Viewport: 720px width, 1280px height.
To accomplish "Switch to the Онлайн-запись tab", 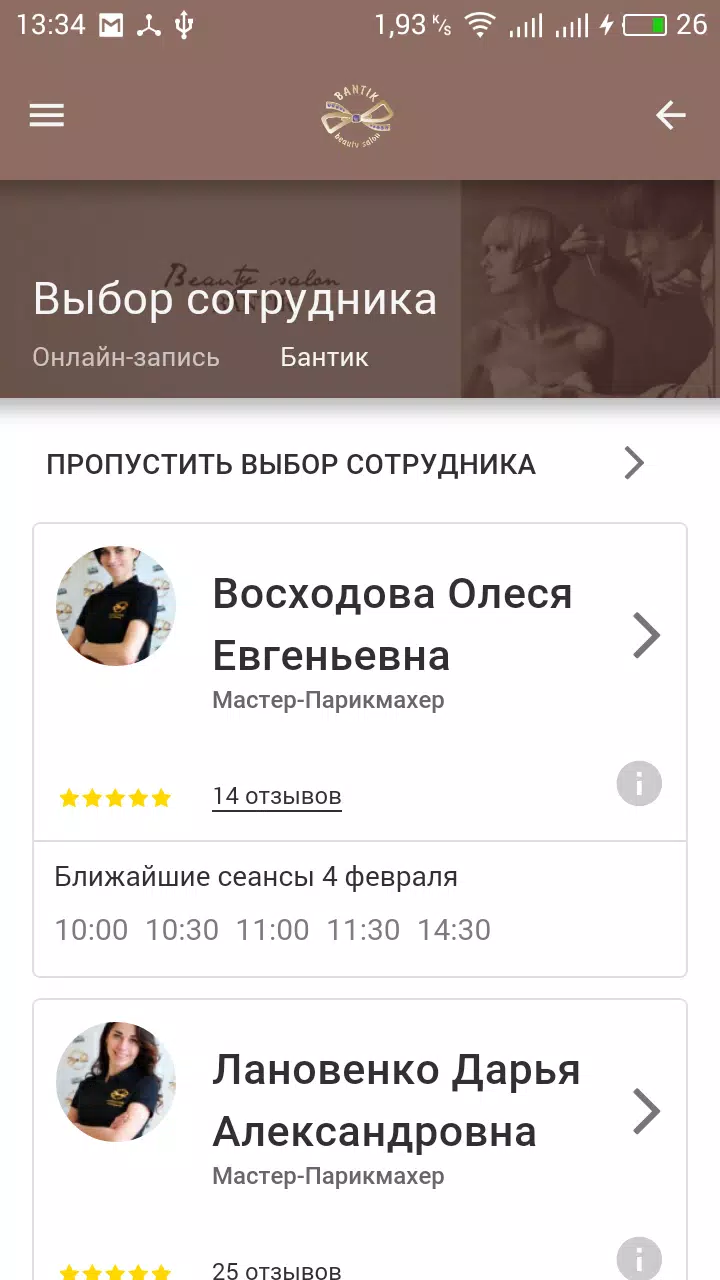I will point(126,357).
